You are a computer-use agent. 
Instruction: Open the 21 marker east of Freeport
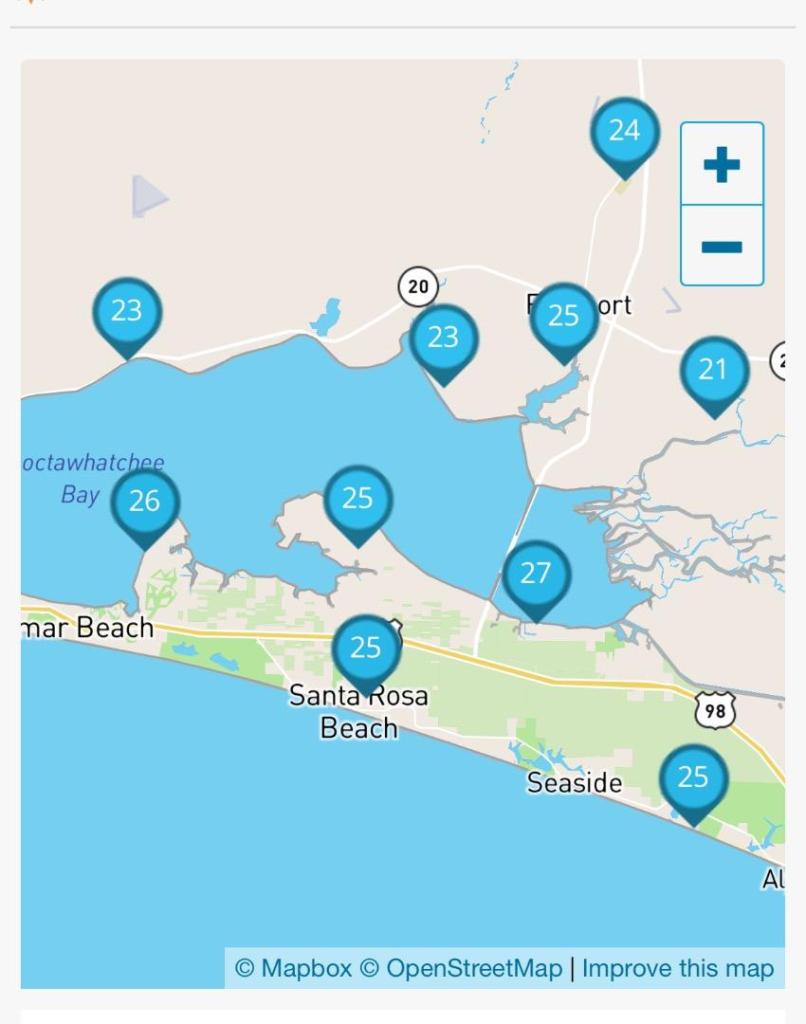(713, 372)
